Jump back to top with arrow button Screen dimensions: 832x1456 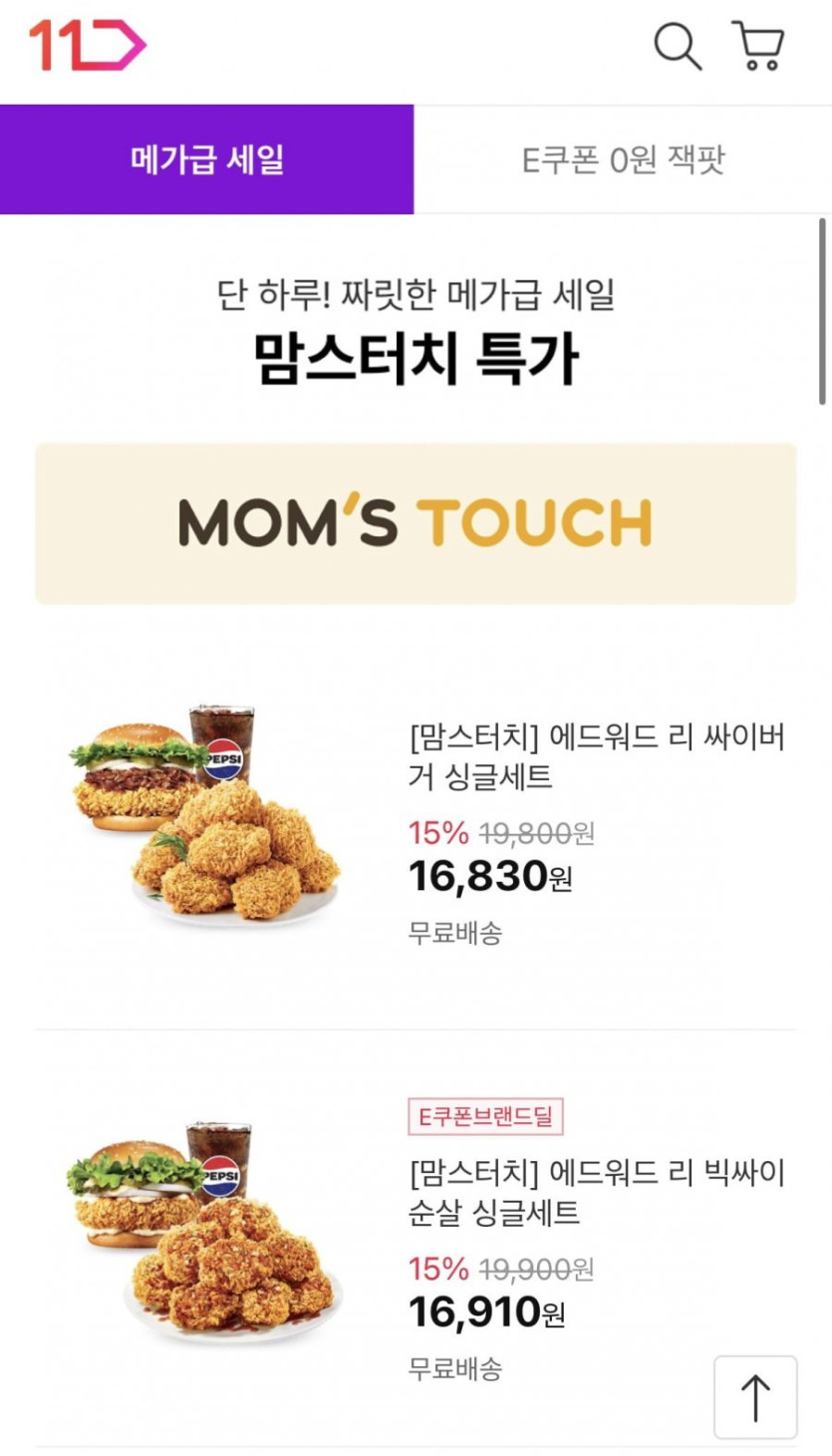(x=755, y=1396)
